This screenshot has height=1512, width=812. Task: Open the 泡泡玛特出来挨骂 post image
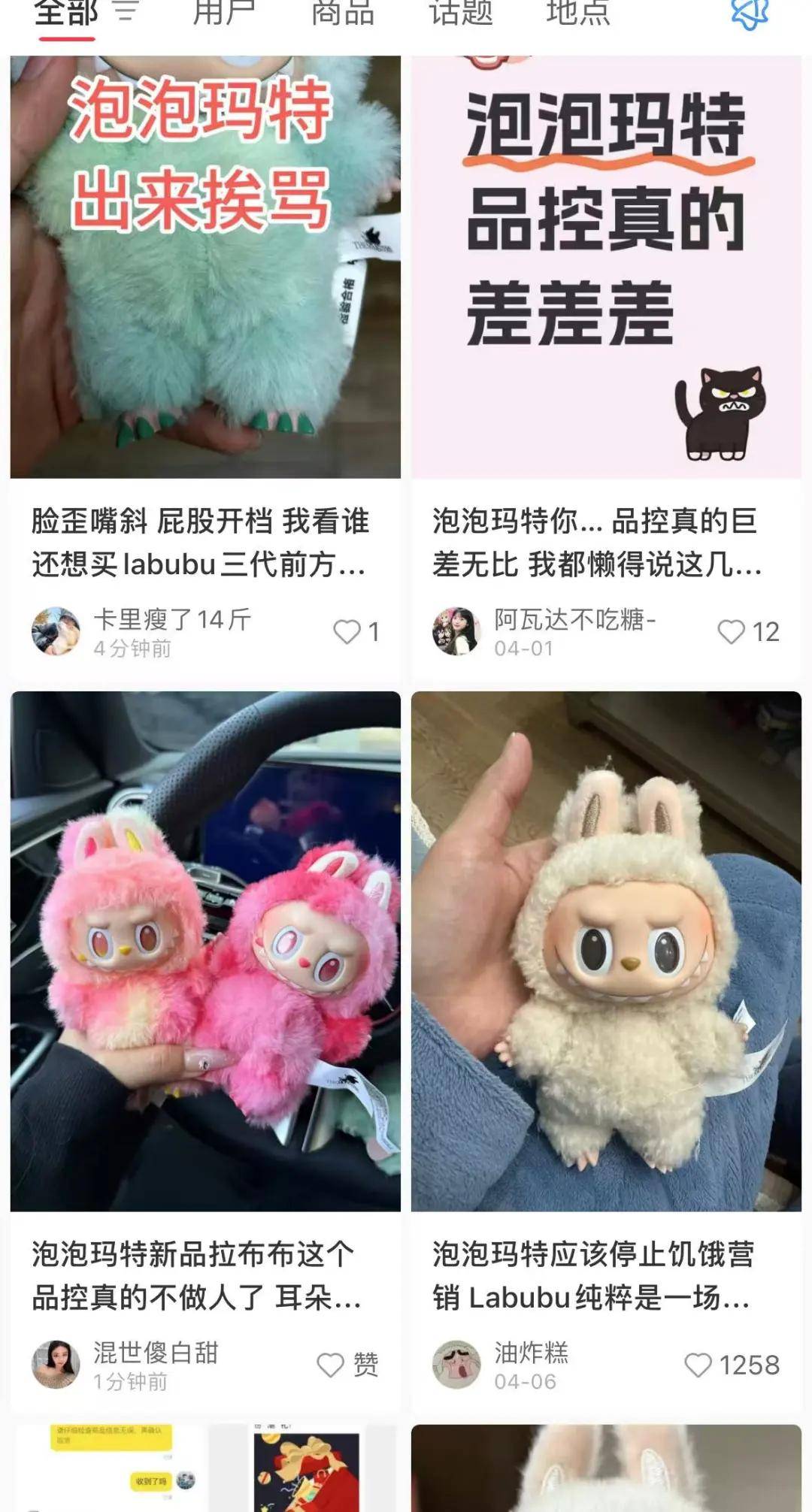[203, 263]
